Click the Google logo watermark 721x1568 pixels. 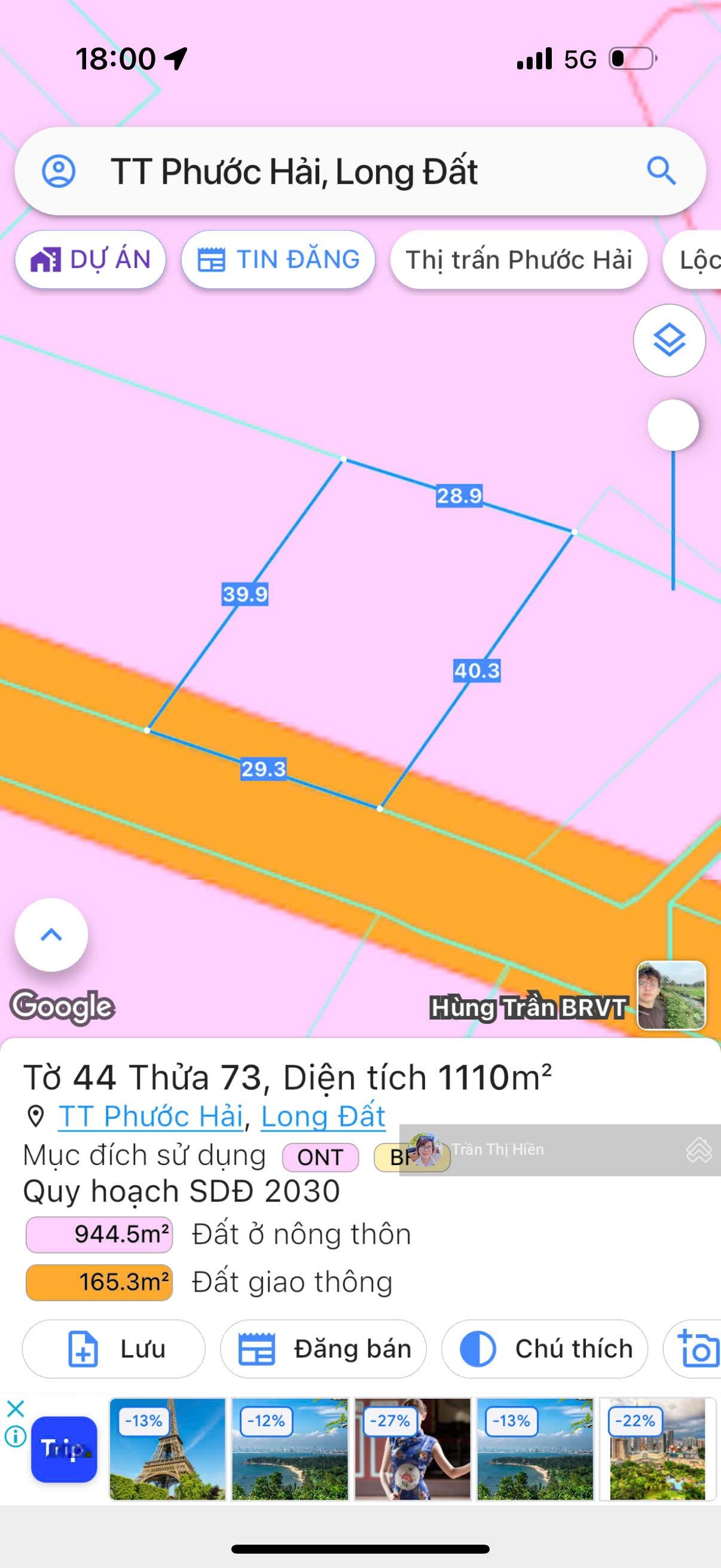tap(63, 1008)
